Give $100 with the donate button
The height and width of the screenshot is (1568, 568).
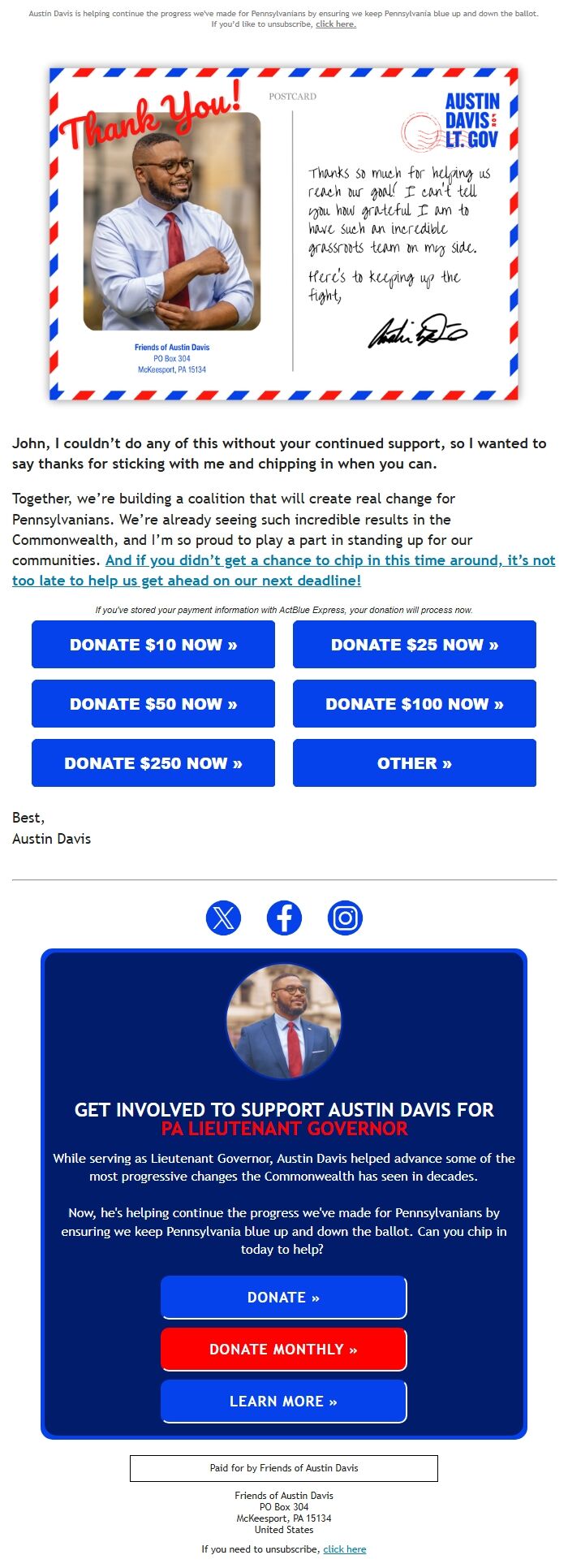415,704
